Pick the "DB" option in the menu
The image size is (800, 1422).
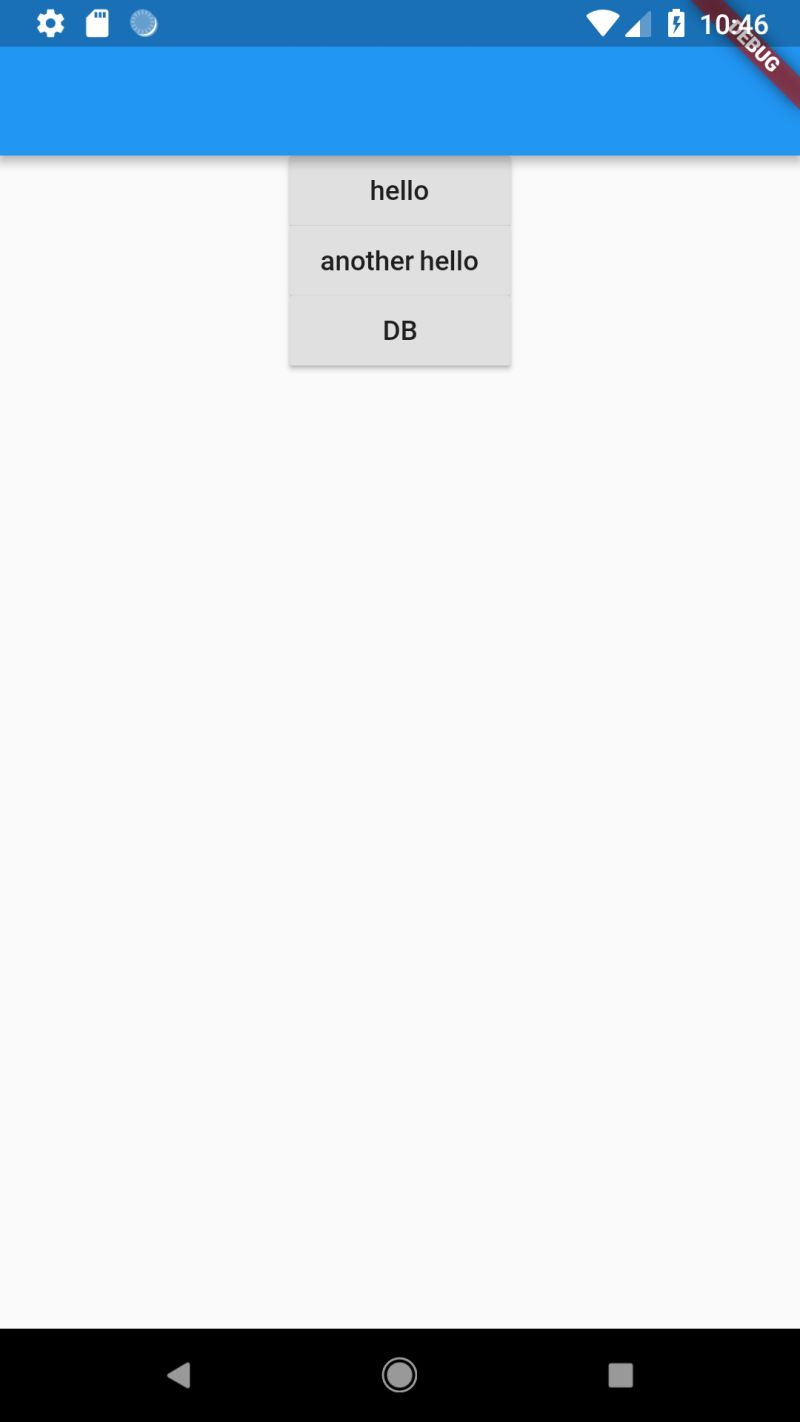399,330
